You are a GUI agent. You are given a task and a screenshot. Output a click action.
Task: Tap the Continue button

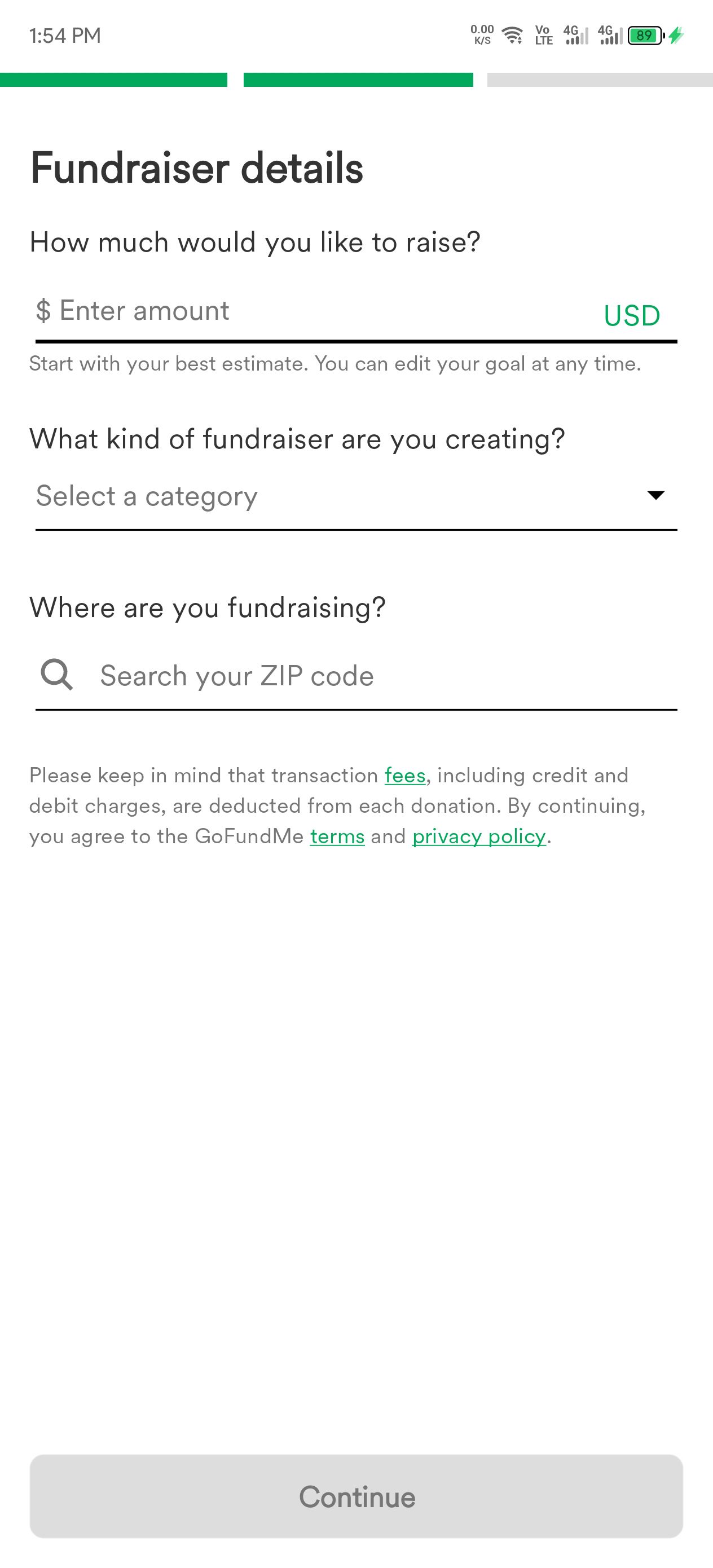coord(356,1497)
